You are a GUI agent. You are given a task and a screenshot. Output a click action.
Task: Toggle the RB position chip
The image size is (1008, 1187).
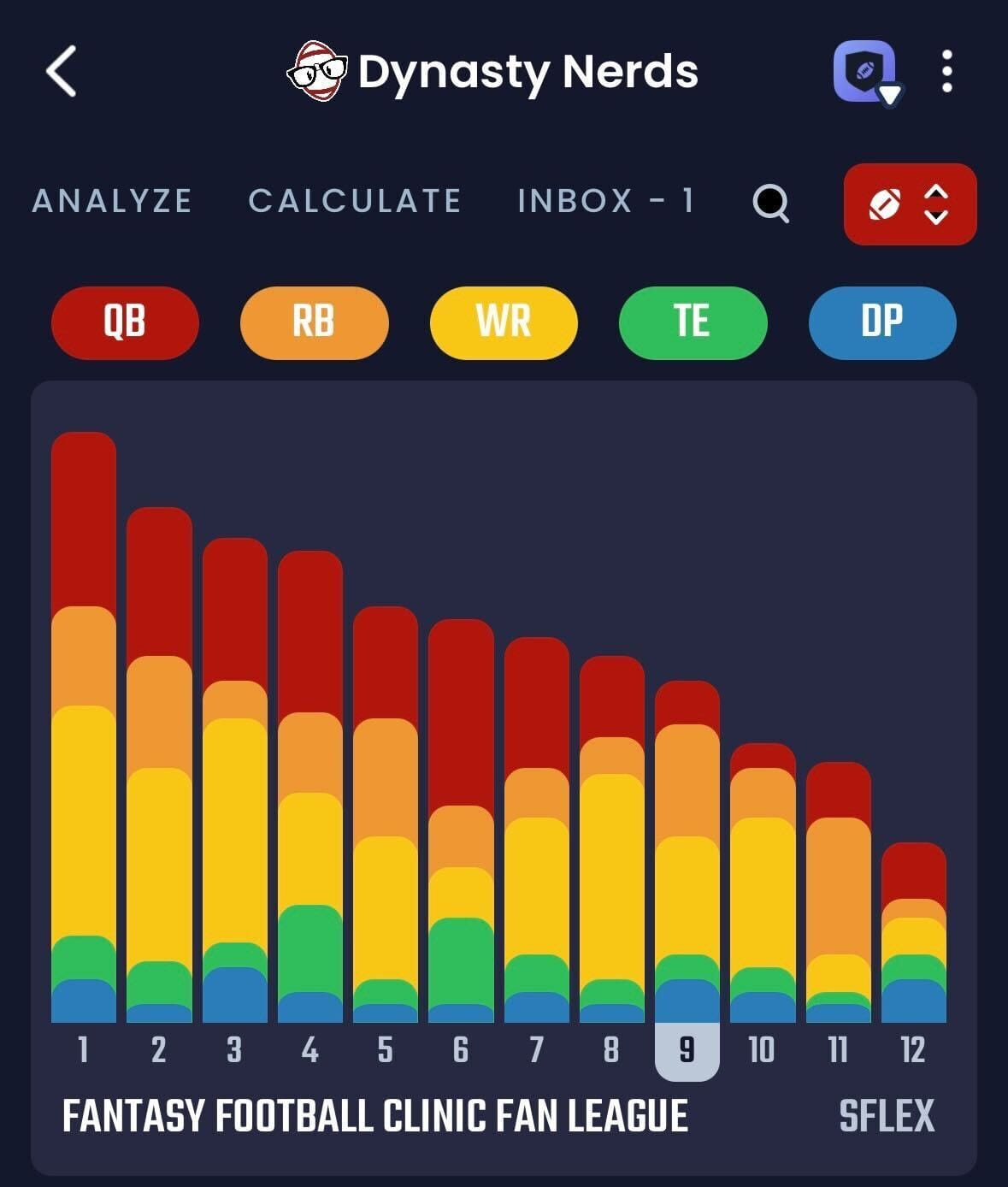(314, 322)
